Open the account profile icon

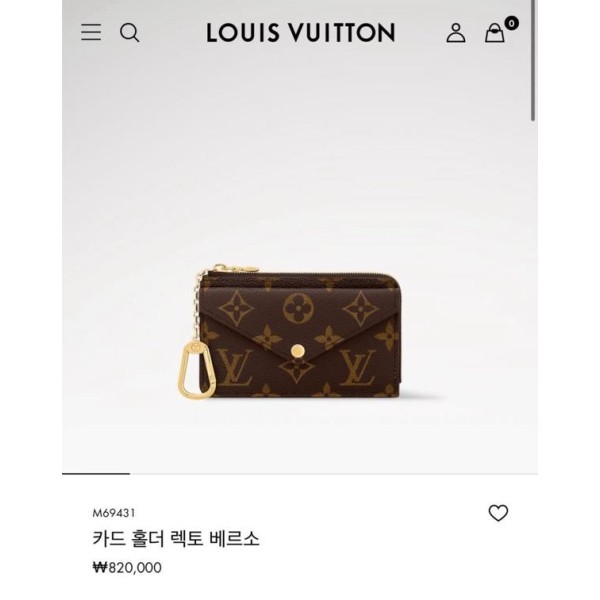pos(456,32)
